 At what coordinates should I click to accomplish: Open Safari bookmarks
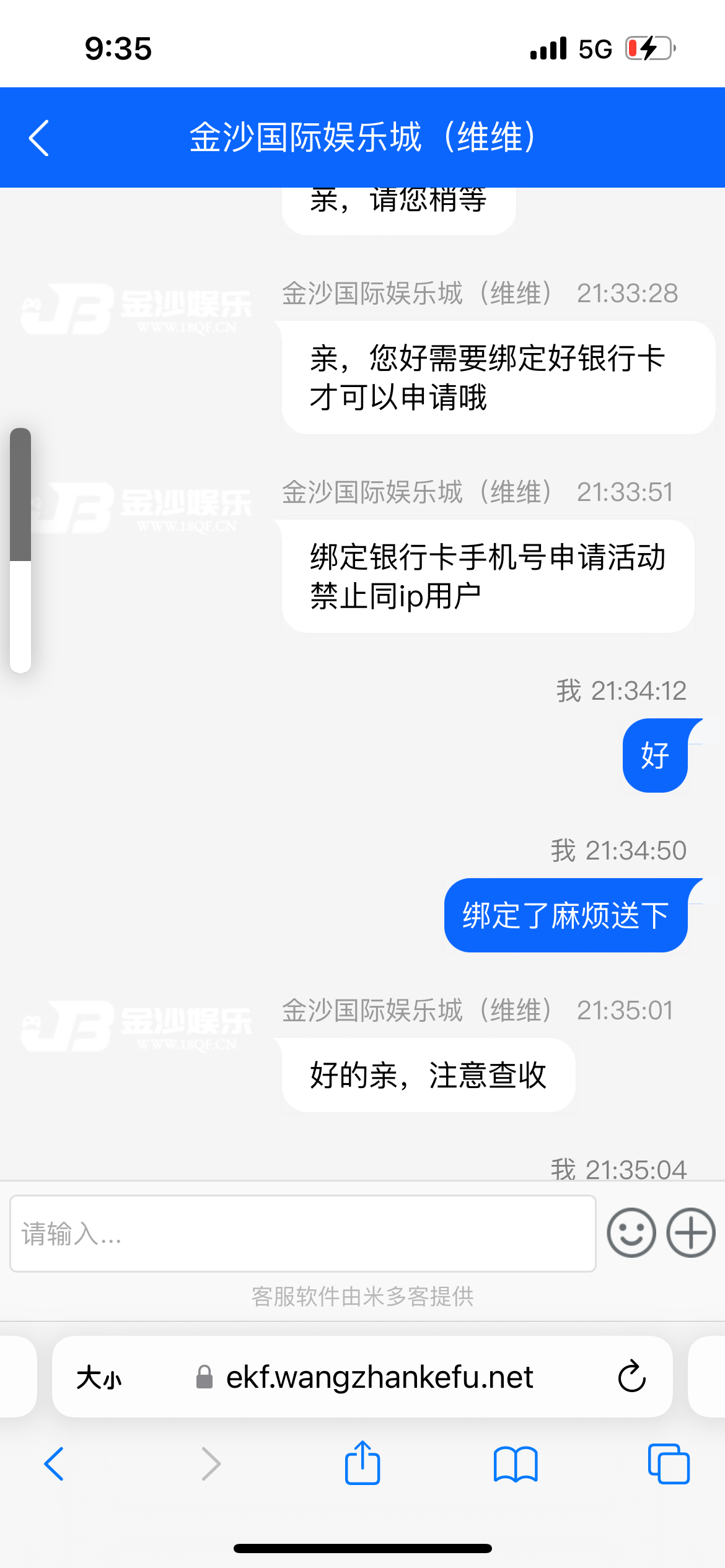(x=516, y=1464)
